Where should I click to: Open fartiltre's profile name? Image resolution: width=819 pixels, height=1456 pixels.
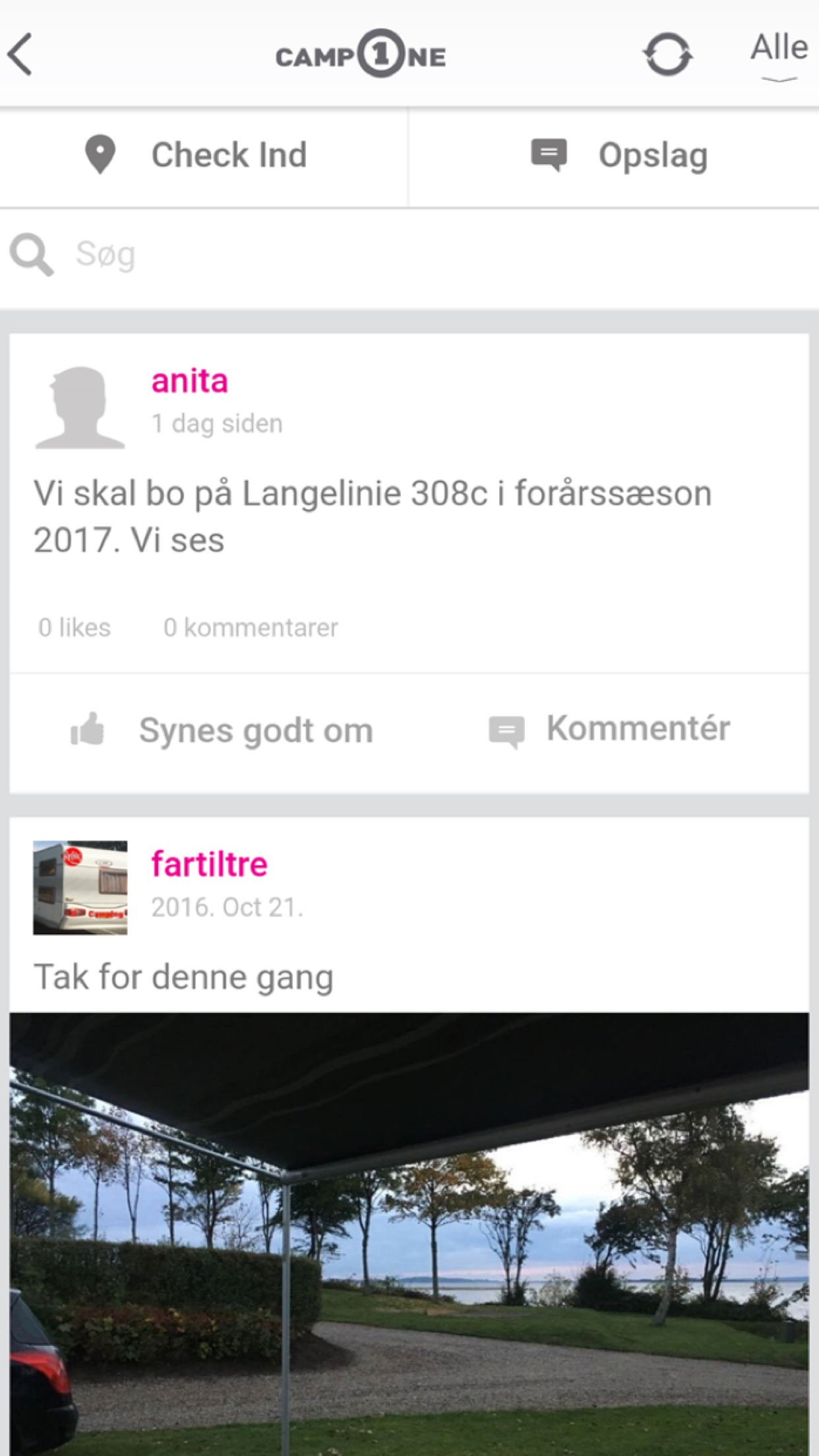pyautogui.click(x=209, y=864)
